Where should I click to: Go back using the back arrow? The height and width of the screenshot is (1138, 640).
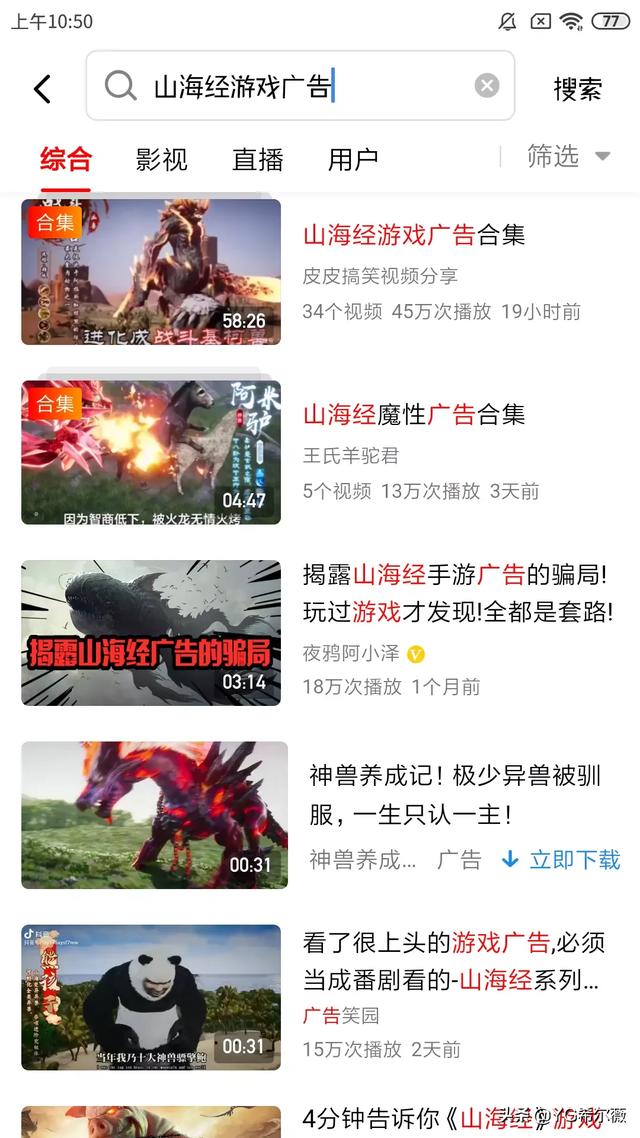(42, 89)
